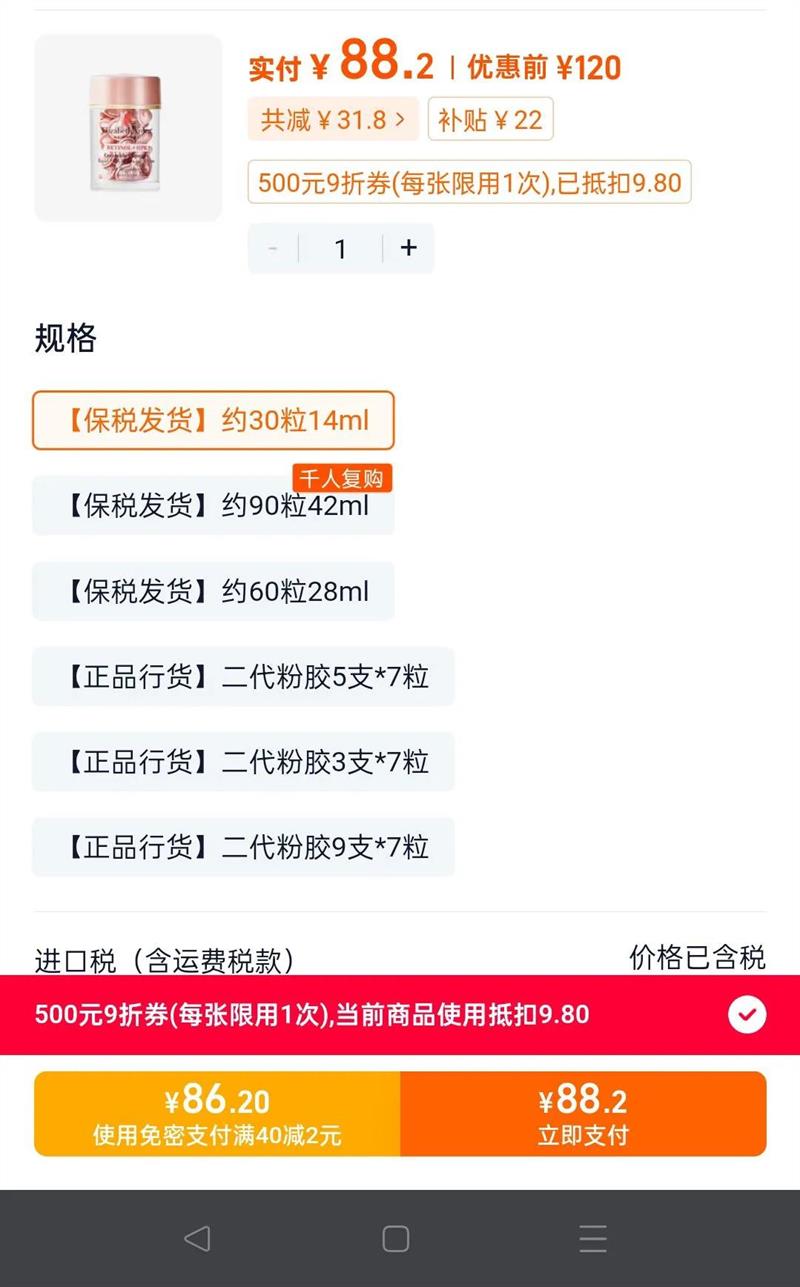This screenshot has height=1287, width=800.
Task: Open the 共减 ¥31.8 discount details
Action: tap(333, 120)
